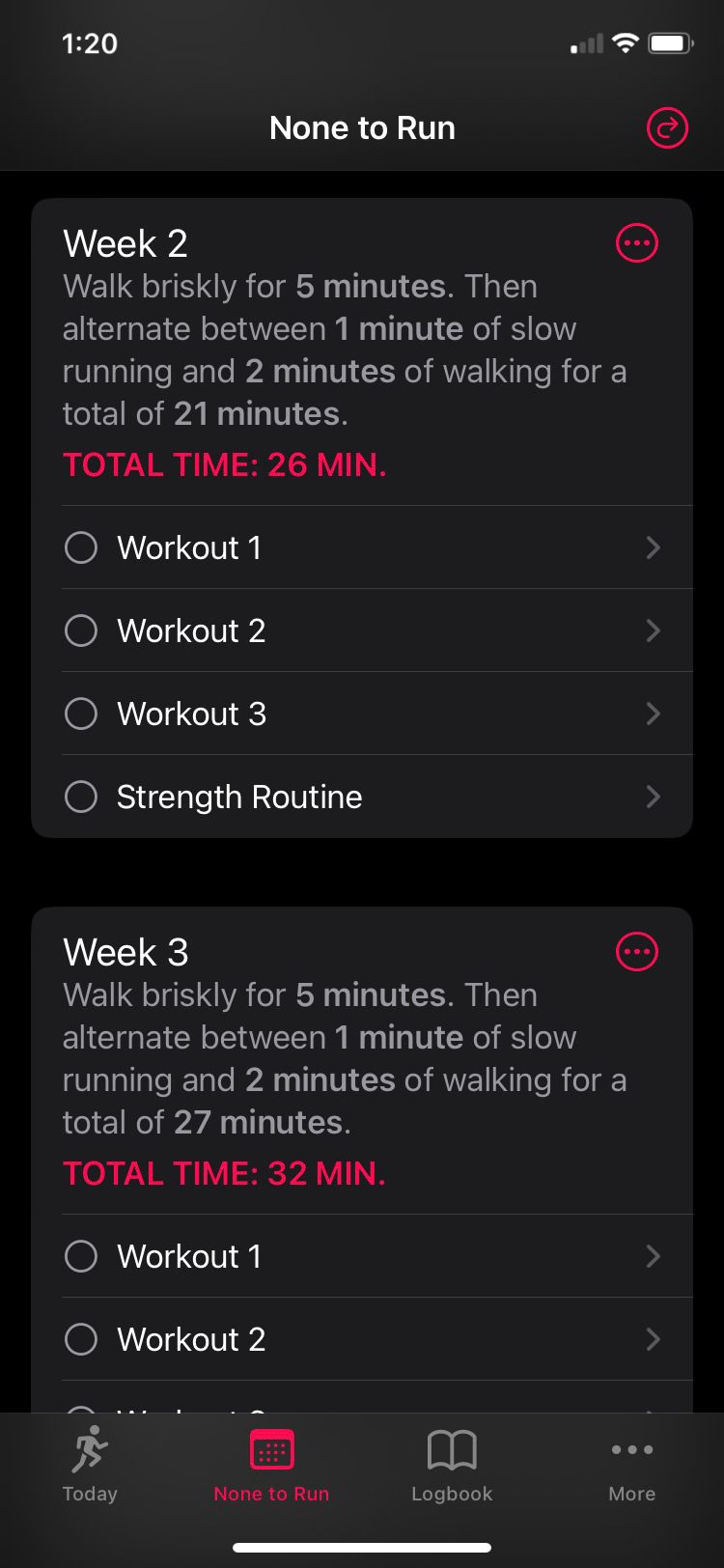The width and height of the screenshot is (724, 1568).
Task: Tap the Week 3 heading
Action: point(125,951)
